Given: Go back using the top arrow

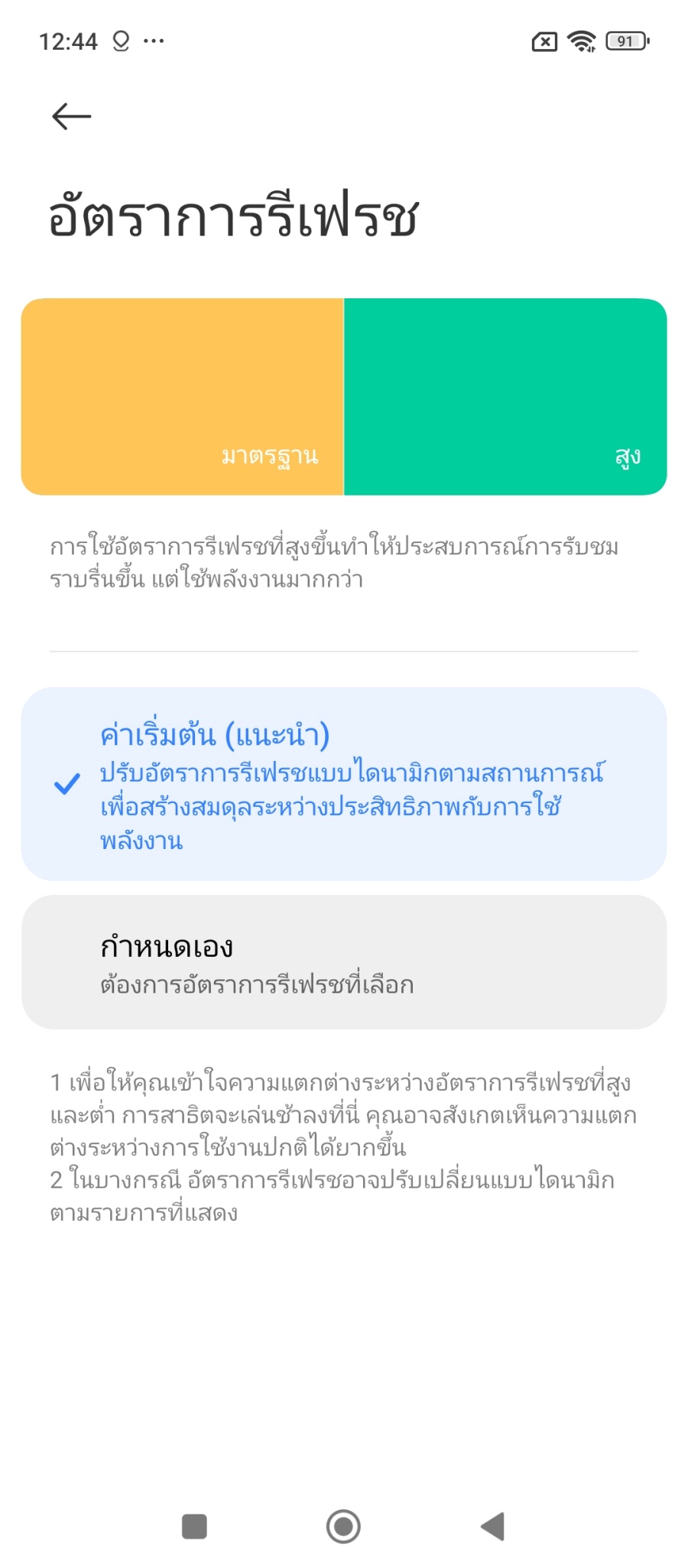Looking at the screenshot, I should [71, 116].
